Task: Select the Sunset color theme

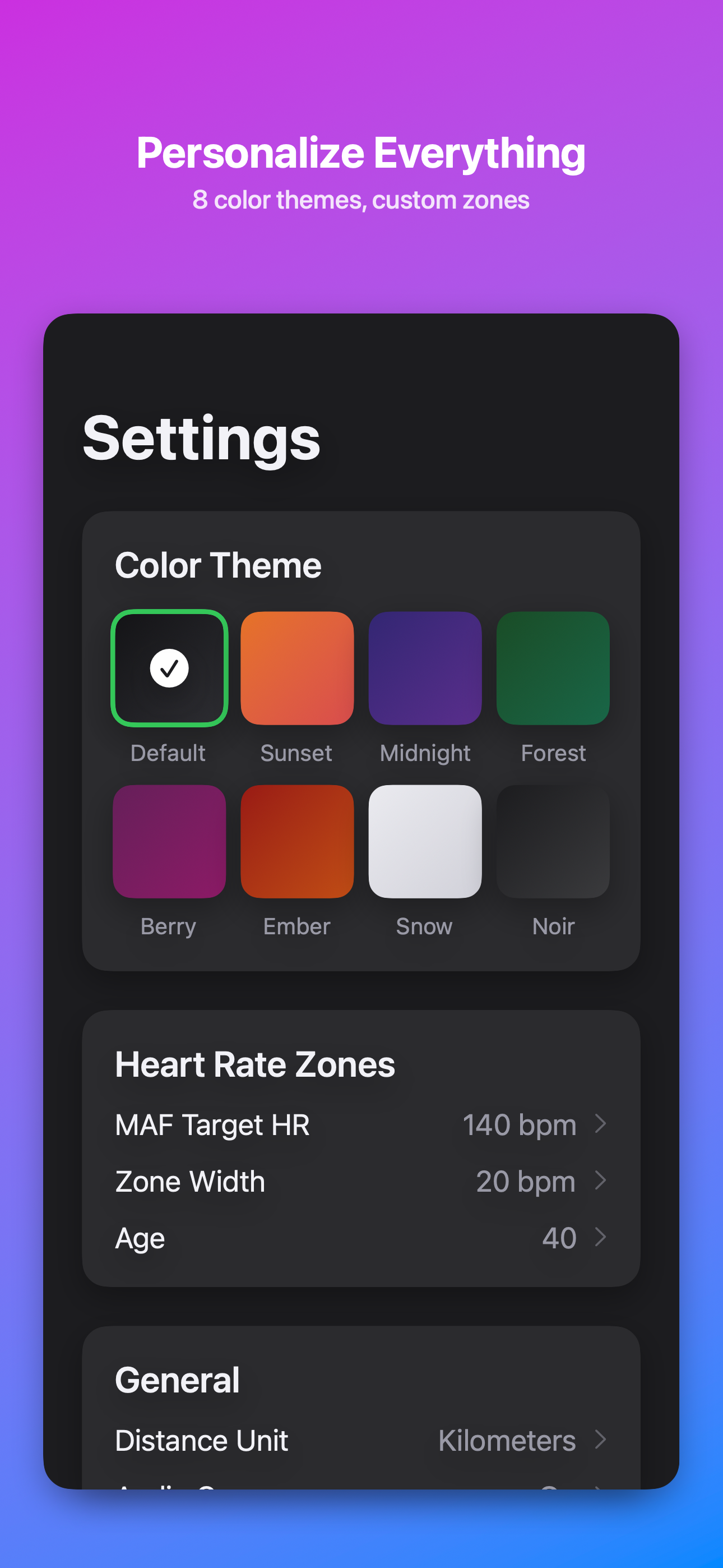Action: [x=296, y=667]
